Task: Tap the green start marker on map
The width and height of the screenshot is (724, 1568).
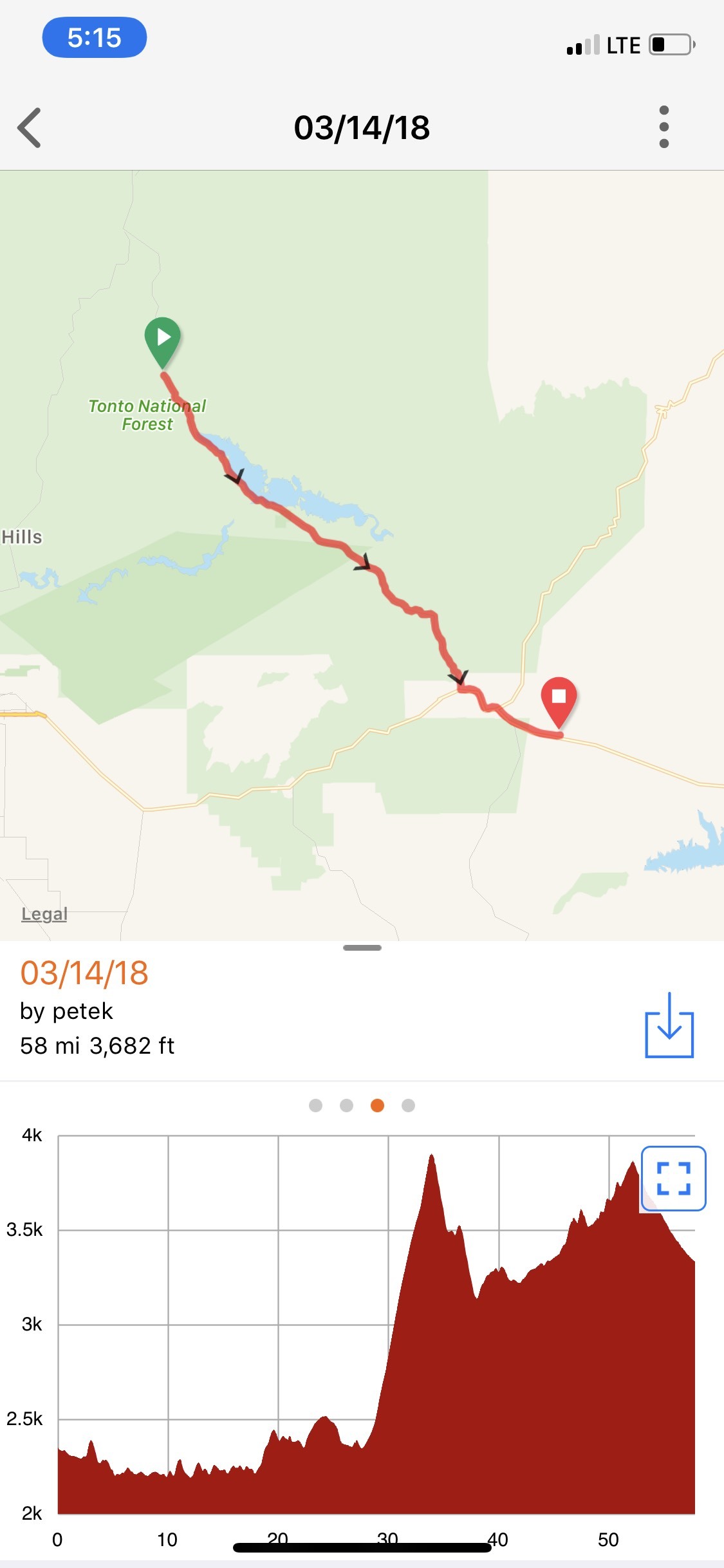Action: [163, 339]
